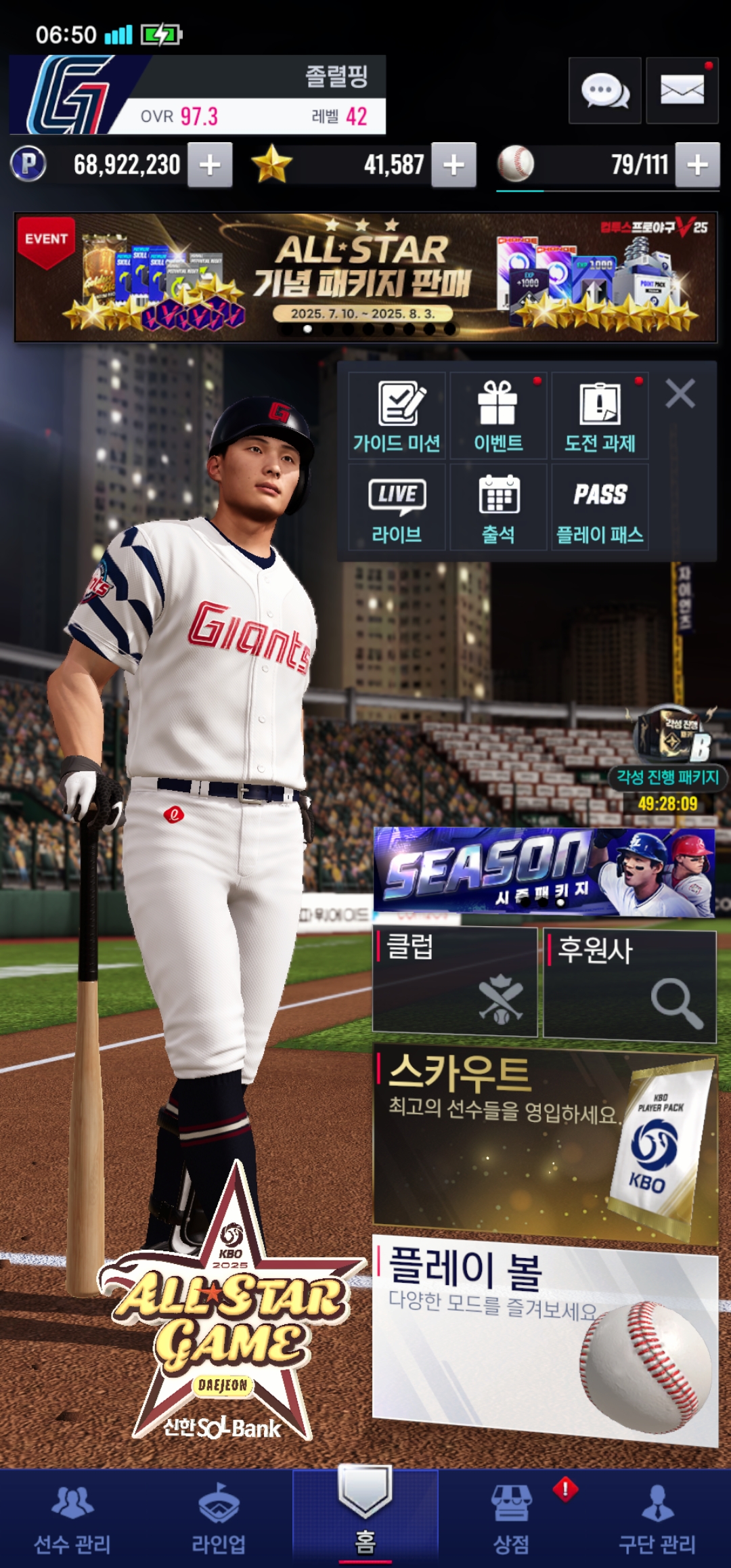Open the SEASON 시즌패키지 banner
The width and height of the screenshot is (731, 1568).
(544, 872)
